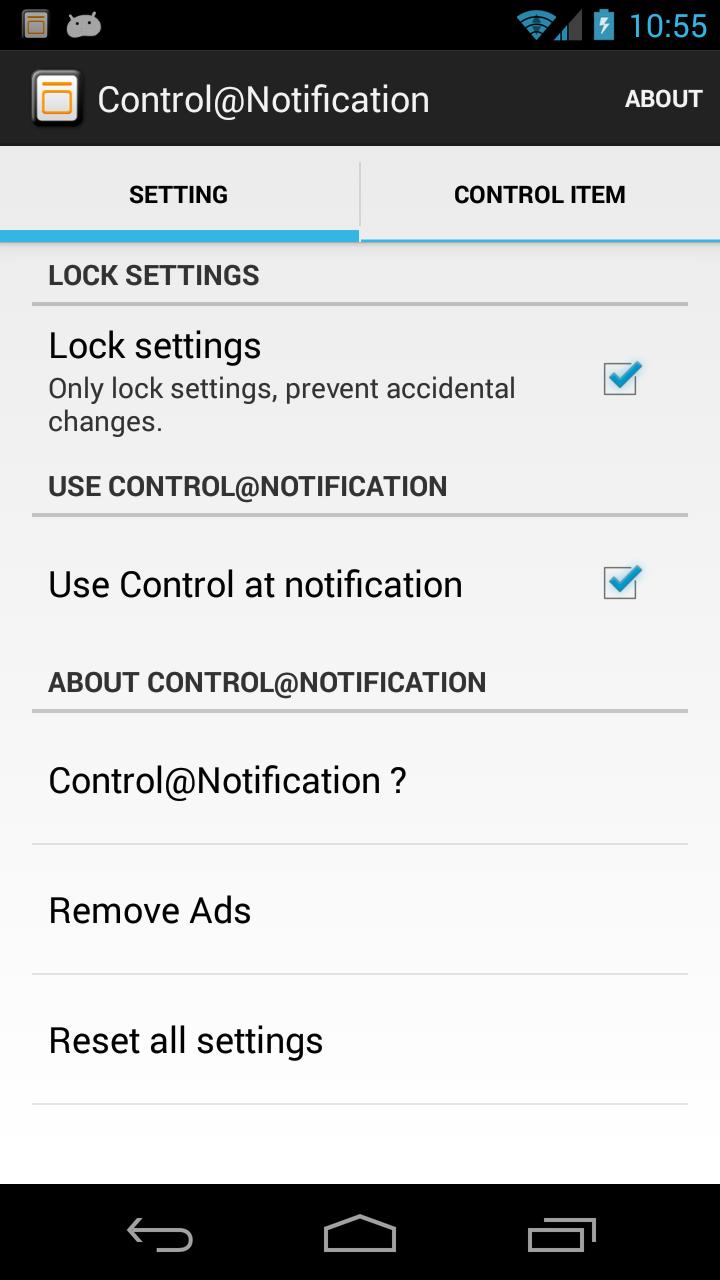This screenshot has width=720, height=1280.
Task: Select the SETTING tab
Action: pyautogui.click(x=179, y=194)
